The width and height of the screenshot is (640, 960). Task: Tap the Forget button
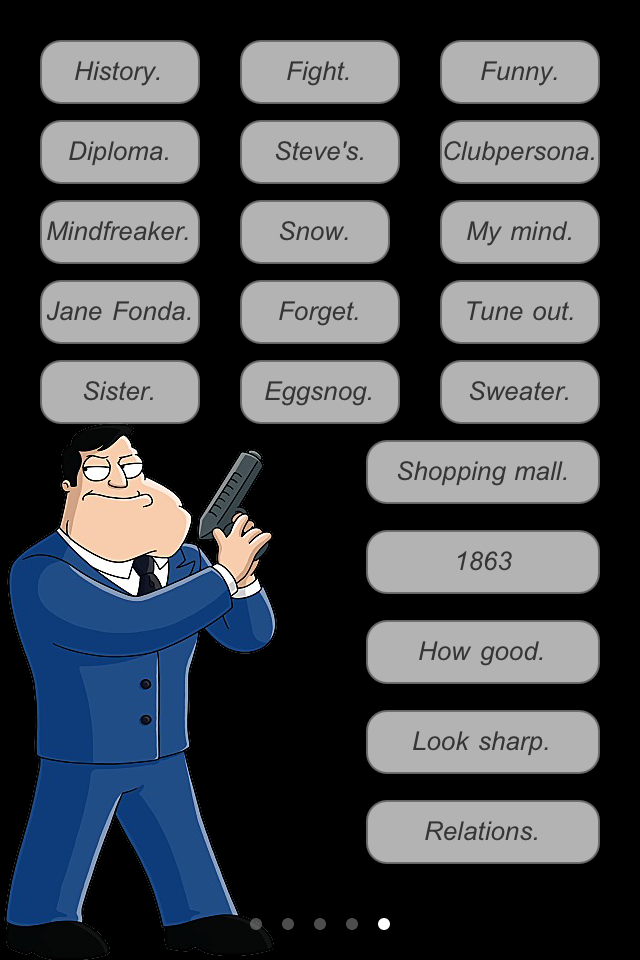(x=320, y=312)
